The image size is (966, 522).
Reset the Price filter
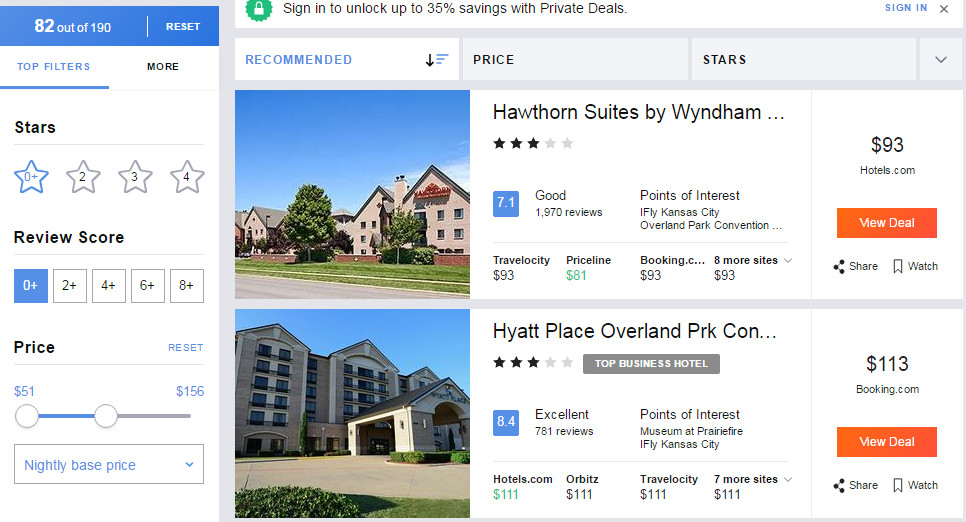tap(185, 348)
